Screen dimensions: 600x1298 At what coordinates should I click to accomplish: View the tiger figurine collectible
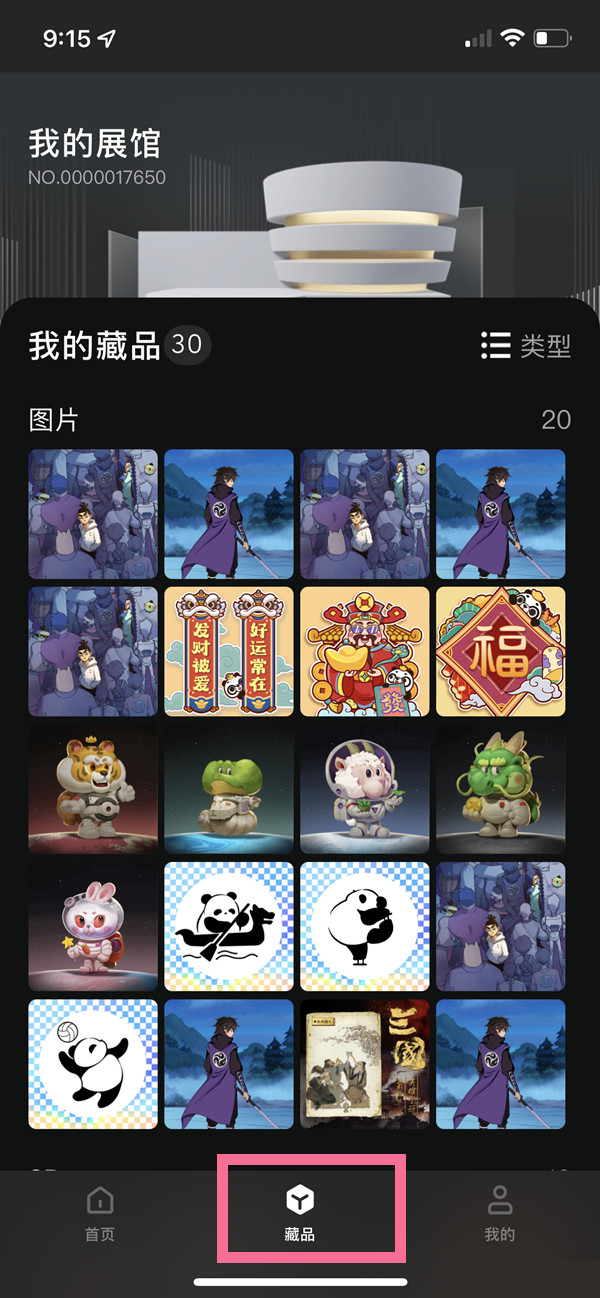click(93, 789)
